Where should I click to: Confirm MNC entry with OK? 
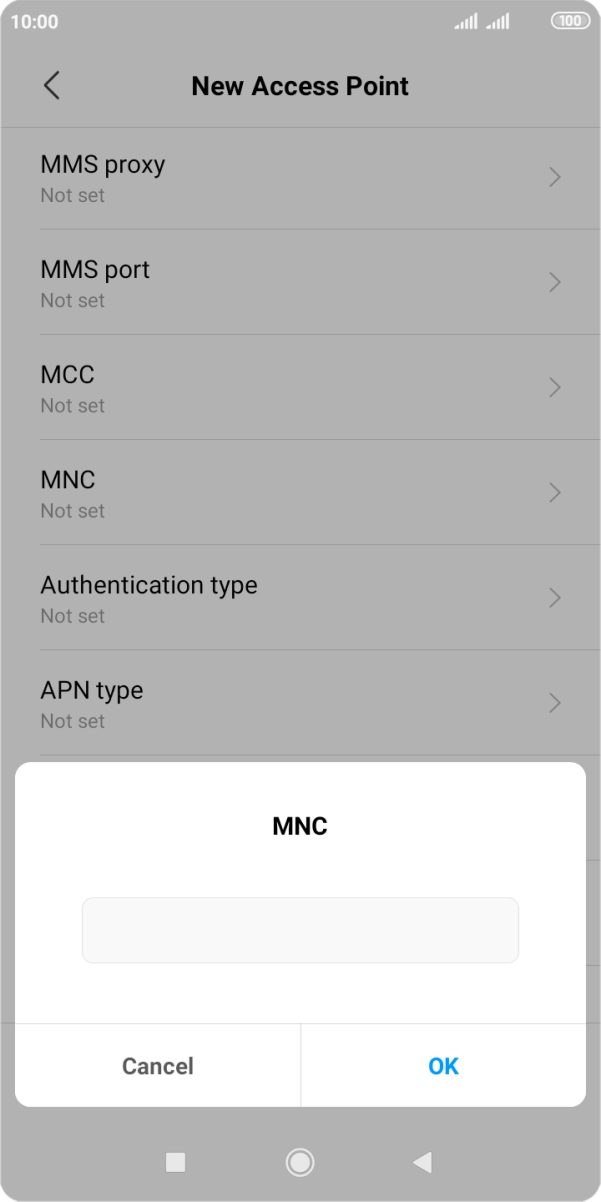[443, 1066]
